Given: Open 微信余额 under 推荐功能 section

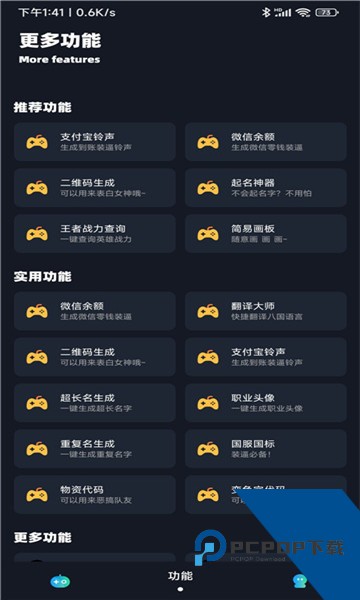Looking at the screenshot, I should coord(266,142).
